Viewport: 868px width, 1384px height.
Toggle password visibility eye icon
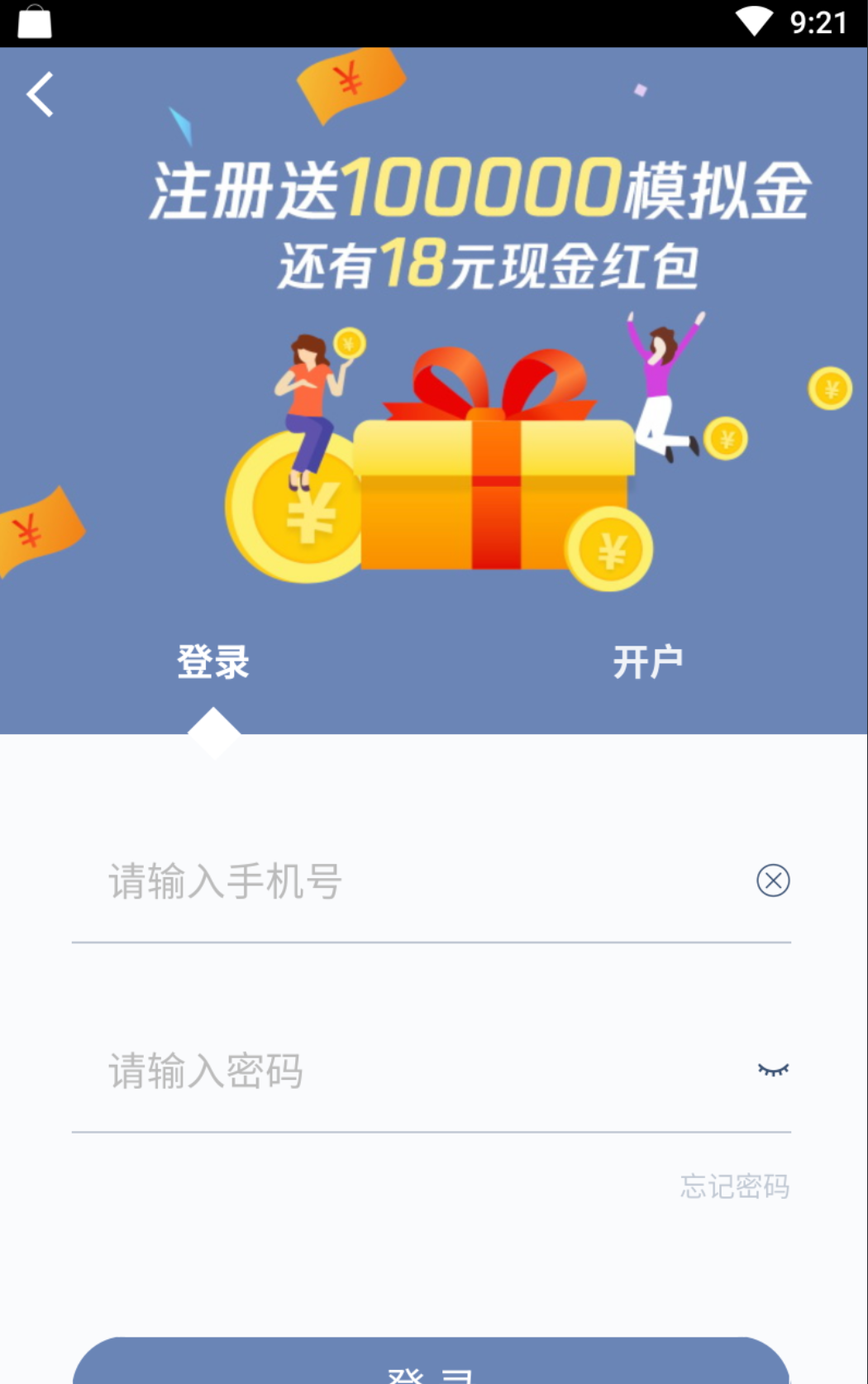tap(773, 1071)
